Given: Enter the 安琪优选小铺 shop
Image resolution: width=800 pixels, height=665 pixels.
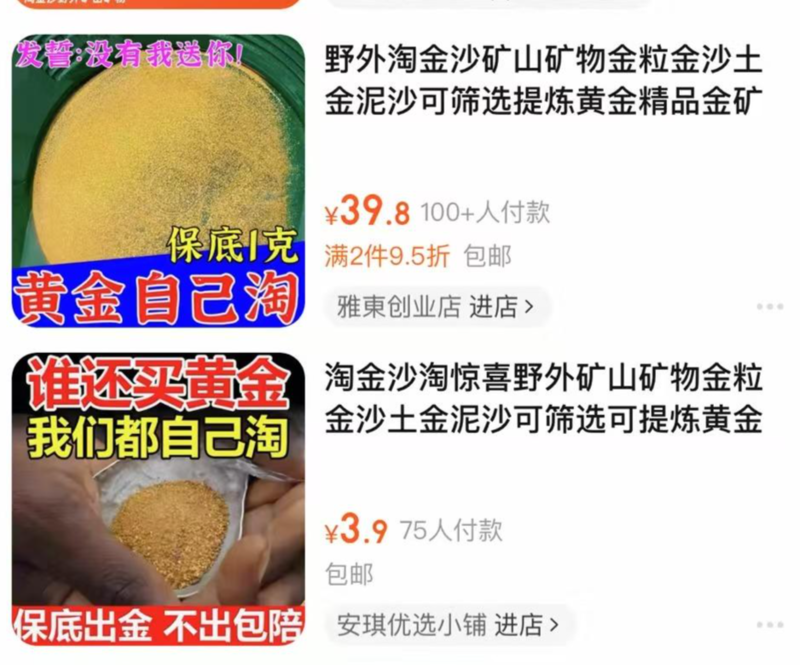Looking at the screenshot, I should [x=448, y=625].
